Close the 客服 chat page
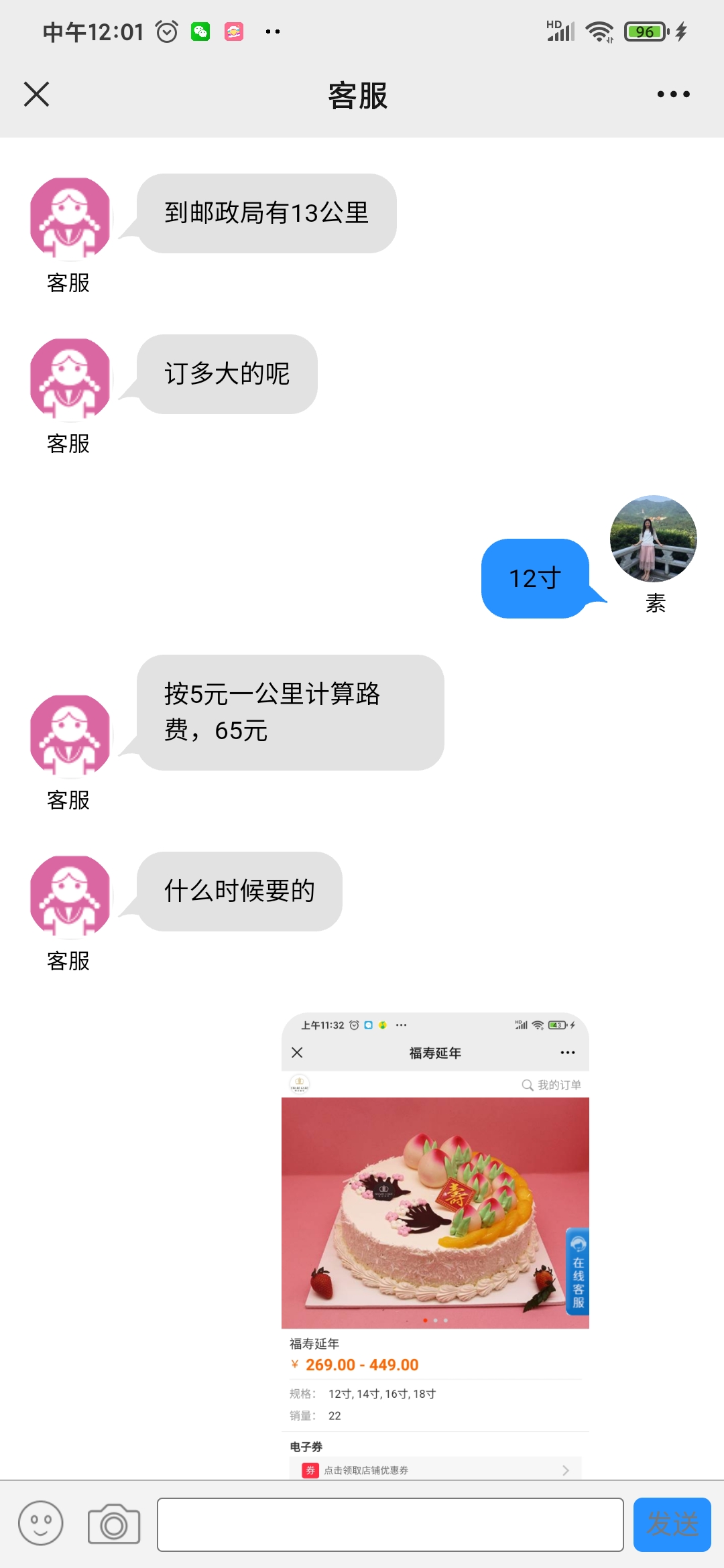This screenshot has width=724, height=1568. [36, 94]
